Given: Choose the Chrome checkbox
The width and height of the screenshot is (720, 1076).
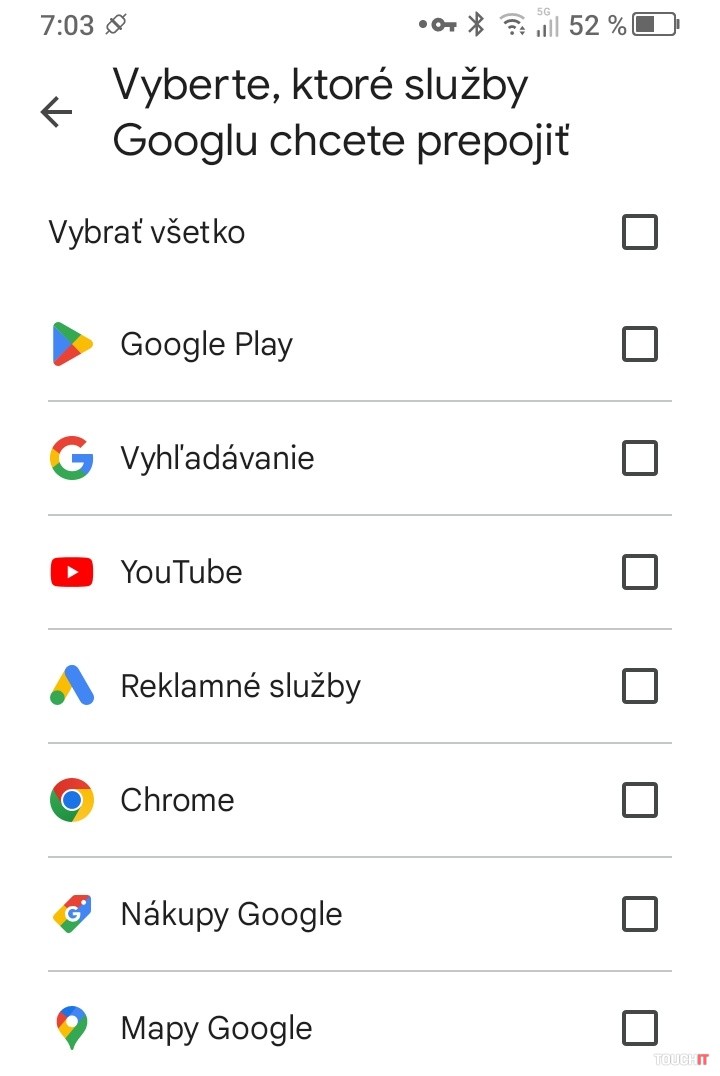Looking at the screenshot, I should 640,800.
